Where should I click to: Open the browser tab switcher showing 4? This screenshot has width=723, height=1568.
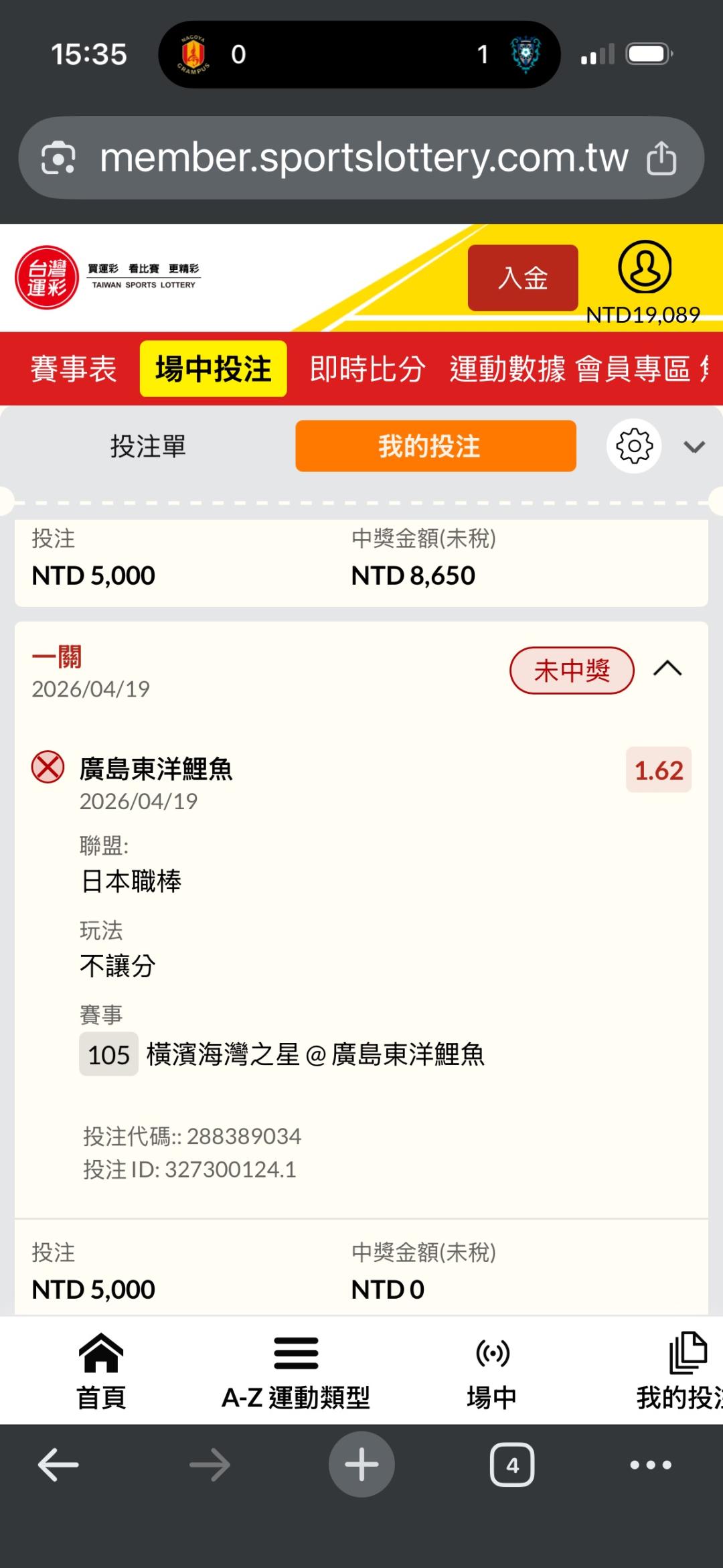(512, 1465)
